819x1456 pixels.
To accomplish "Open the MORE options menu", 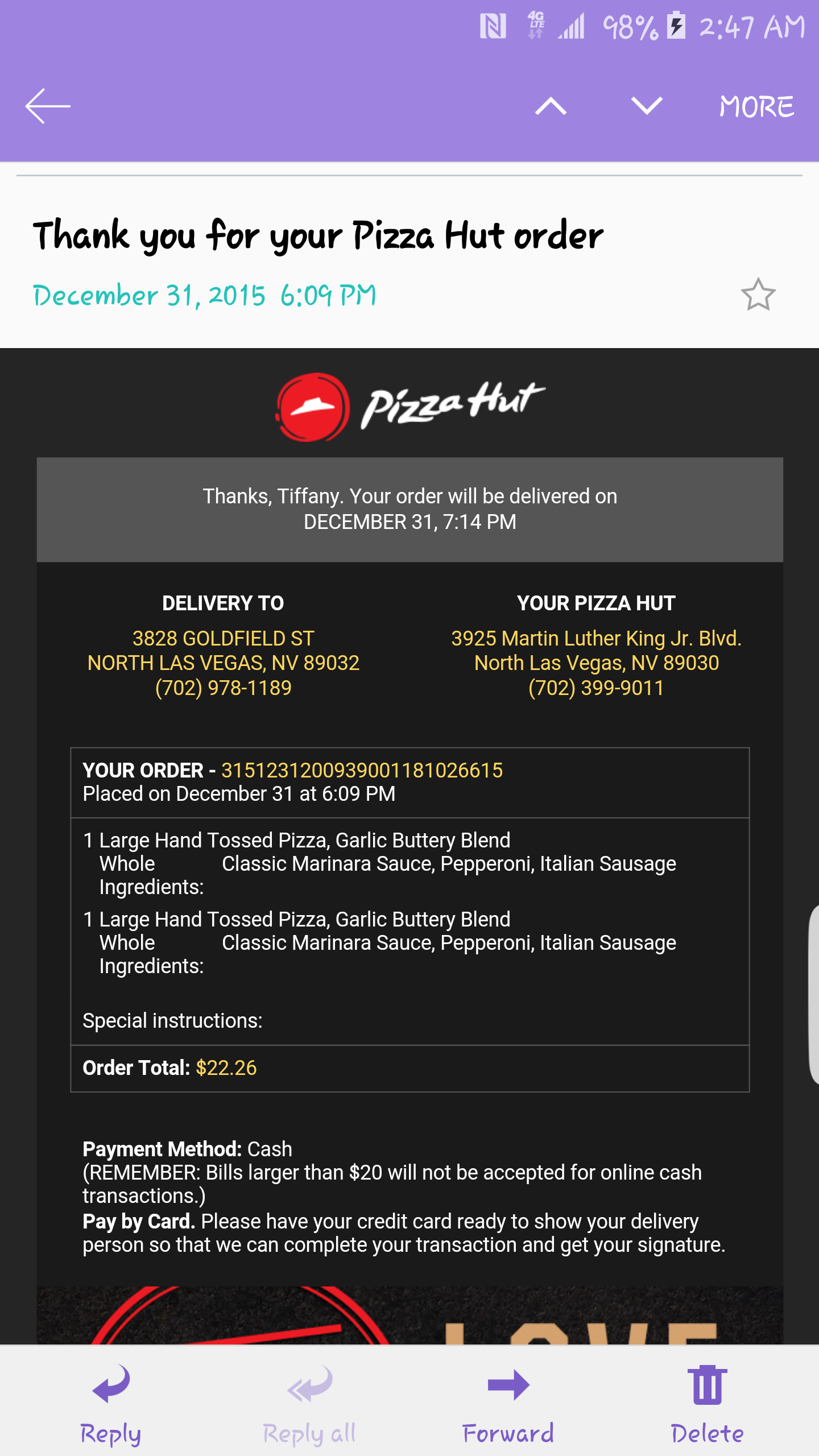I will (x=756, y=106).
